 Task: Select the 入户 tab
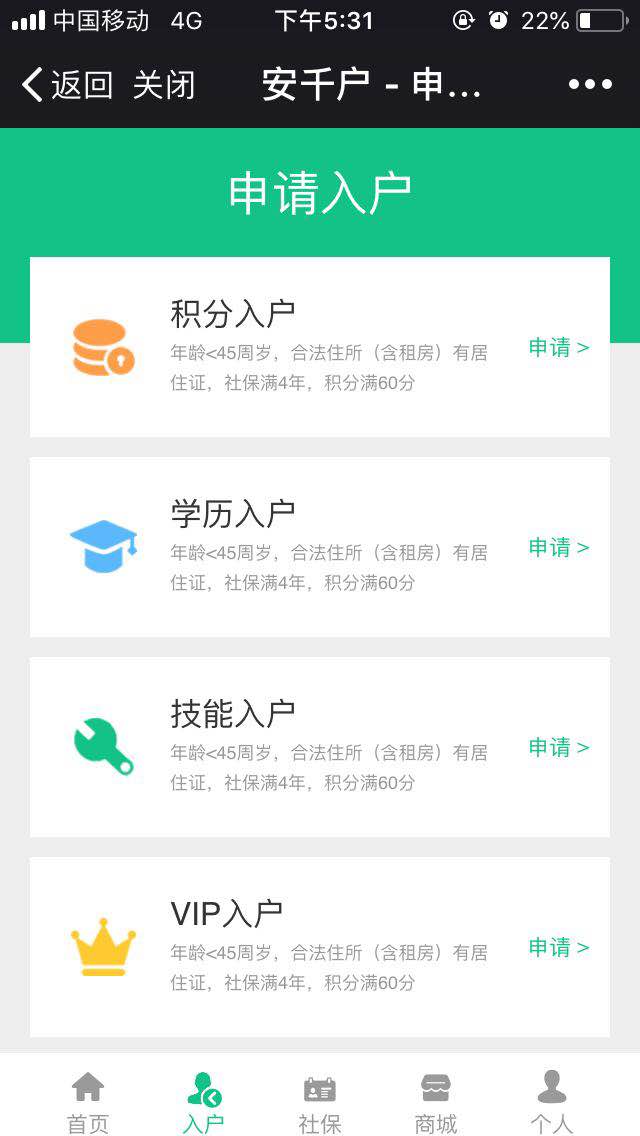(204, 1102)
